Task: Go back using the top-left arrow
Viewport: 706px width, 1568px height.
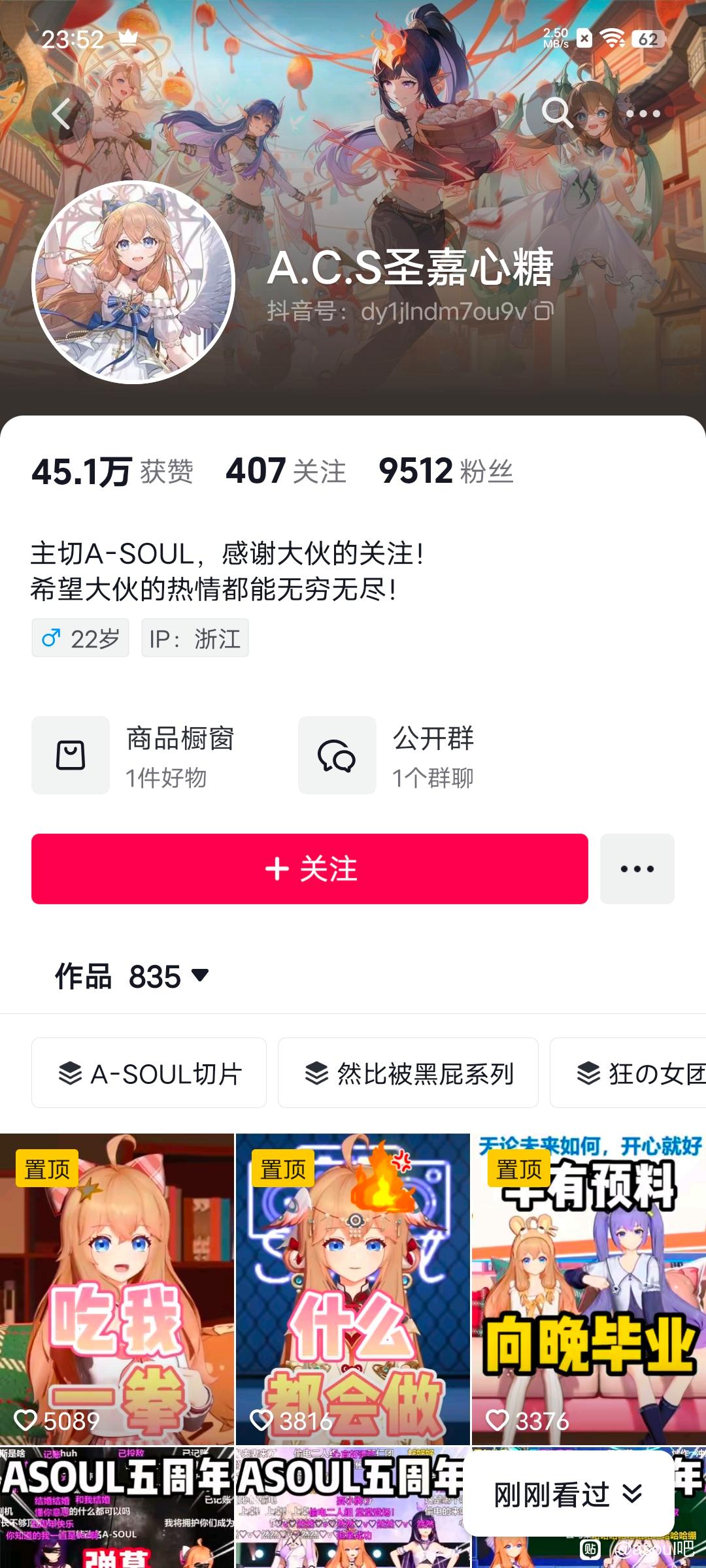Action: [x=61, y=114]
